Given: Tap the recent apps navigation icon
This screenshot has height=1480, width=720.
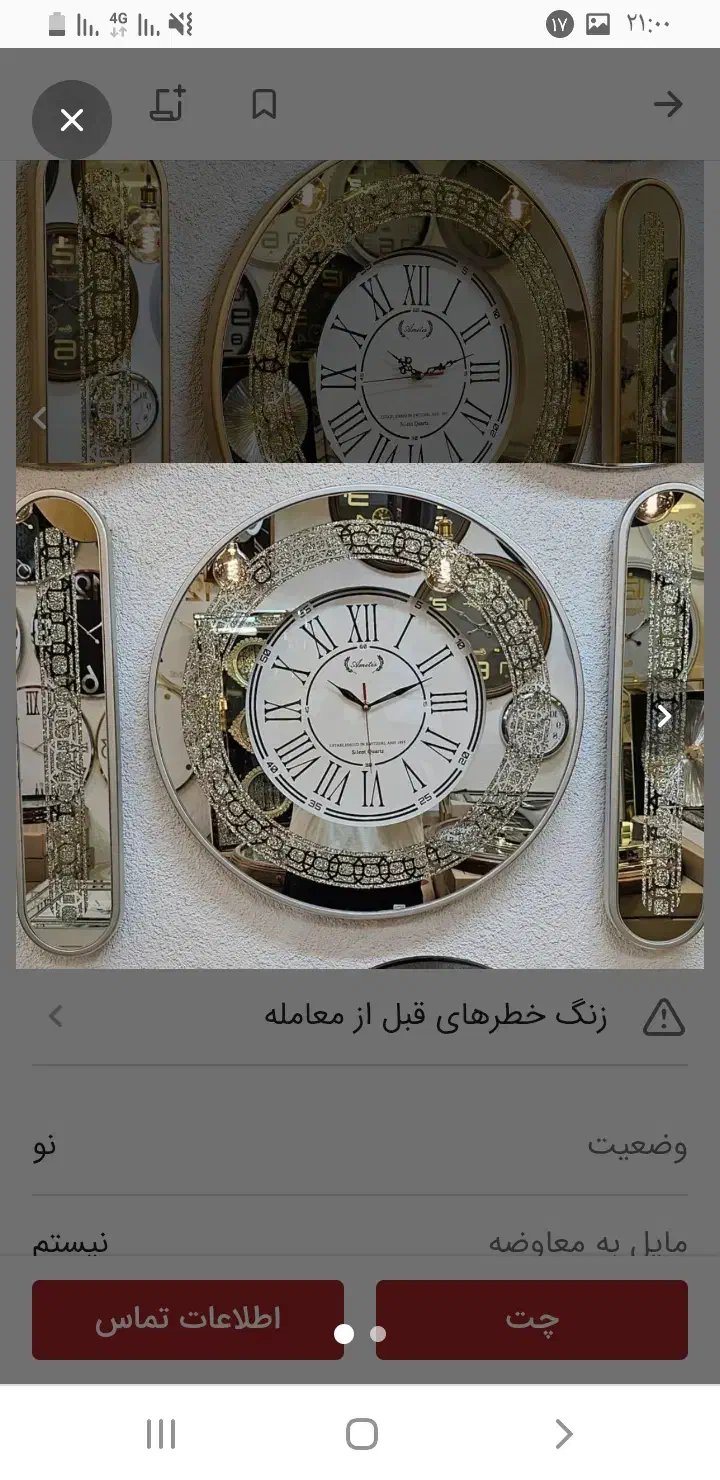Looking at the screenshot, I should [x=160, y=1433].
